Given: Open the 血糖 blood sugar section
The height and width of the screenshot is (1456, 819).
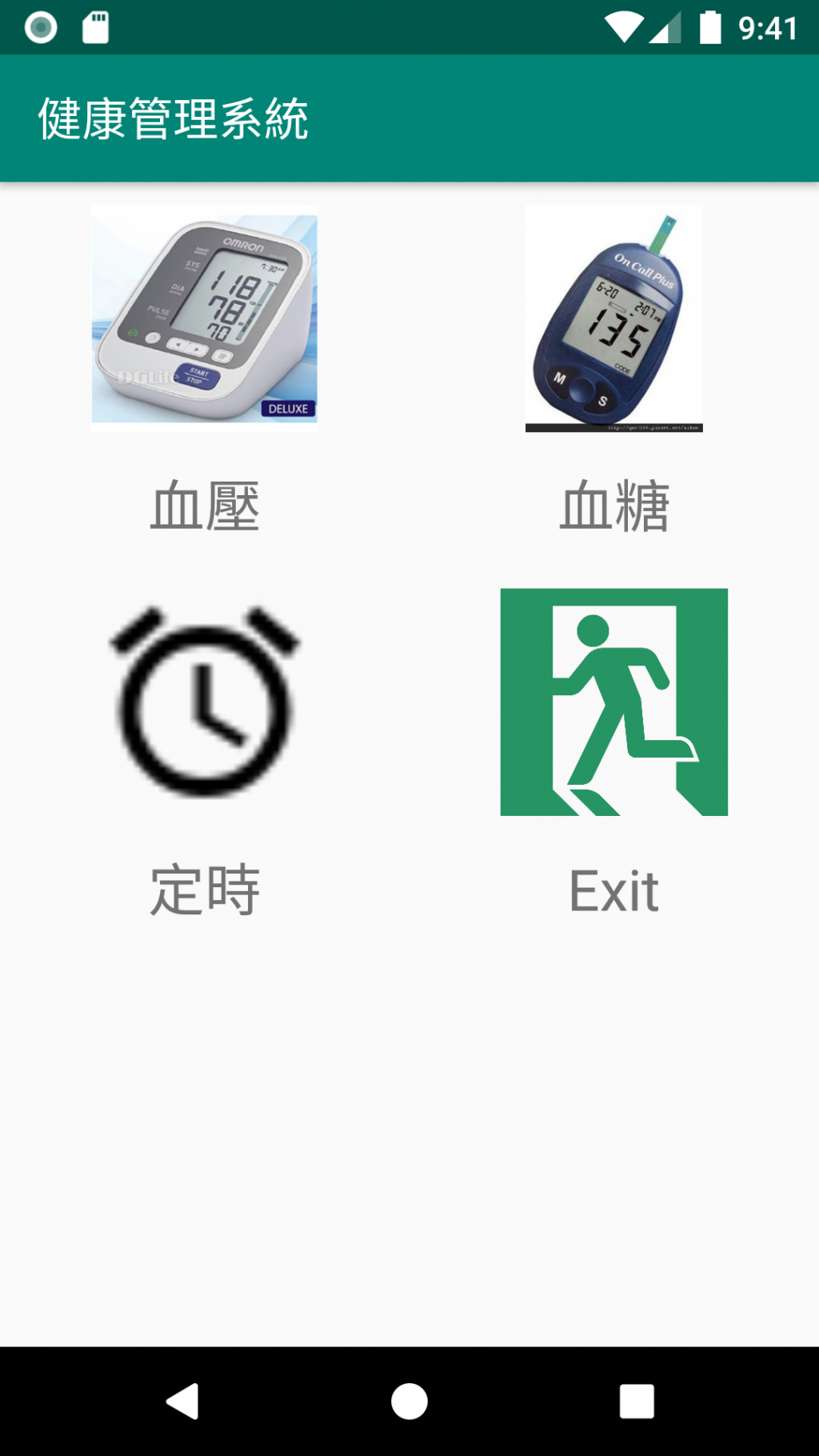Looking at the screenshot, I should click(613, 318).
